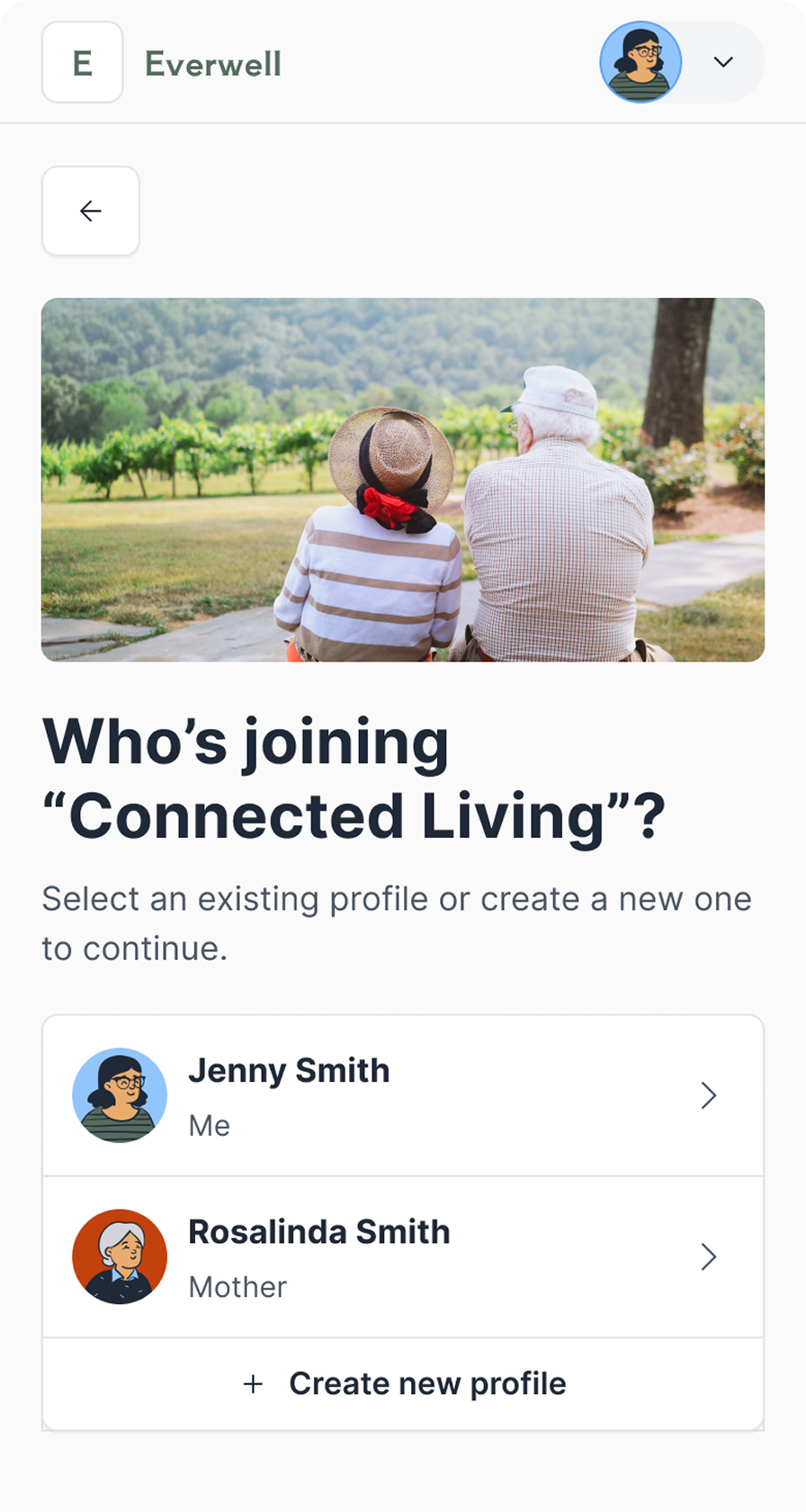Select the right chevron on Jenny Smith's row
Screen dimensions: 806x1512
click(x=709, y=1094)
